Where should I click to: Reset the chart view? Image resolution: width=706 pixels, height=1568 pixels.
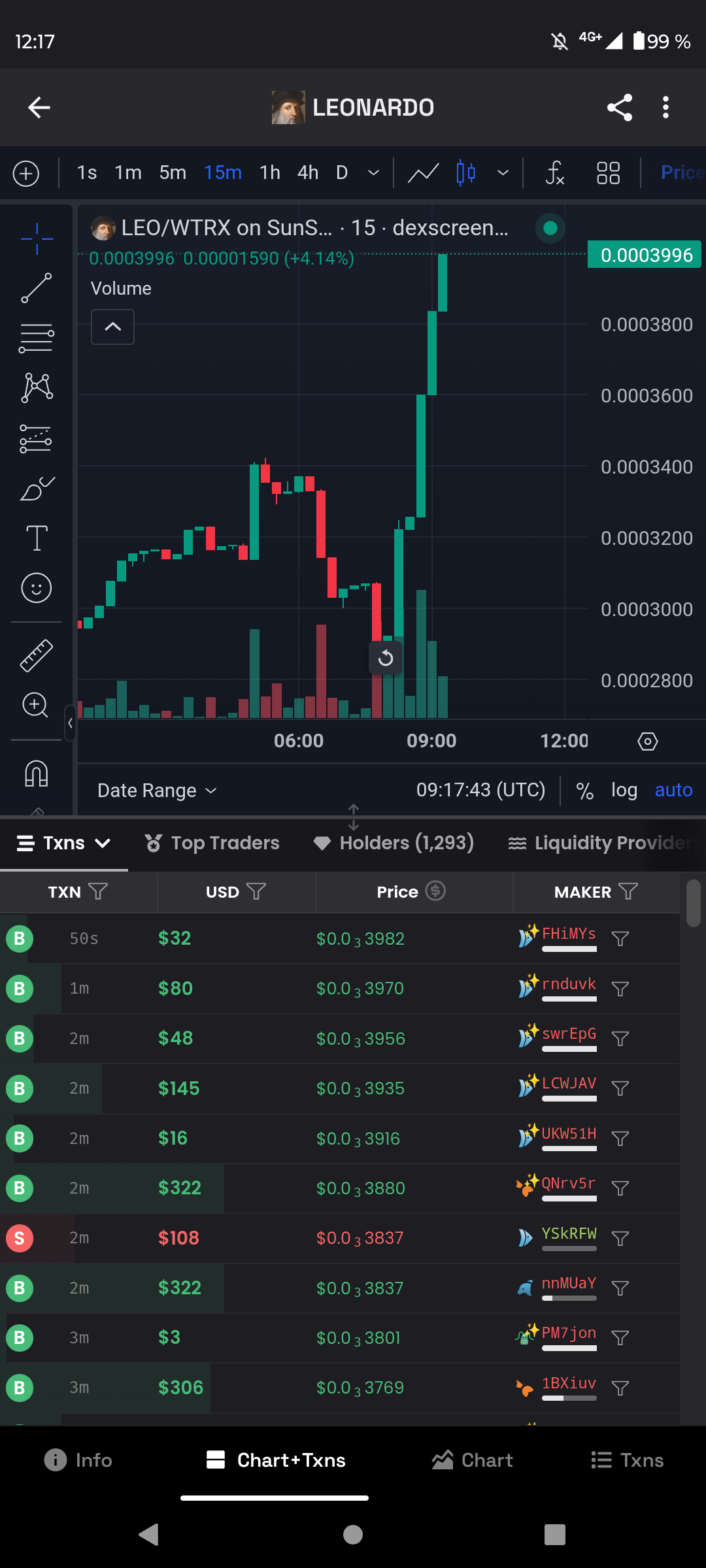[x=386, y=658]
